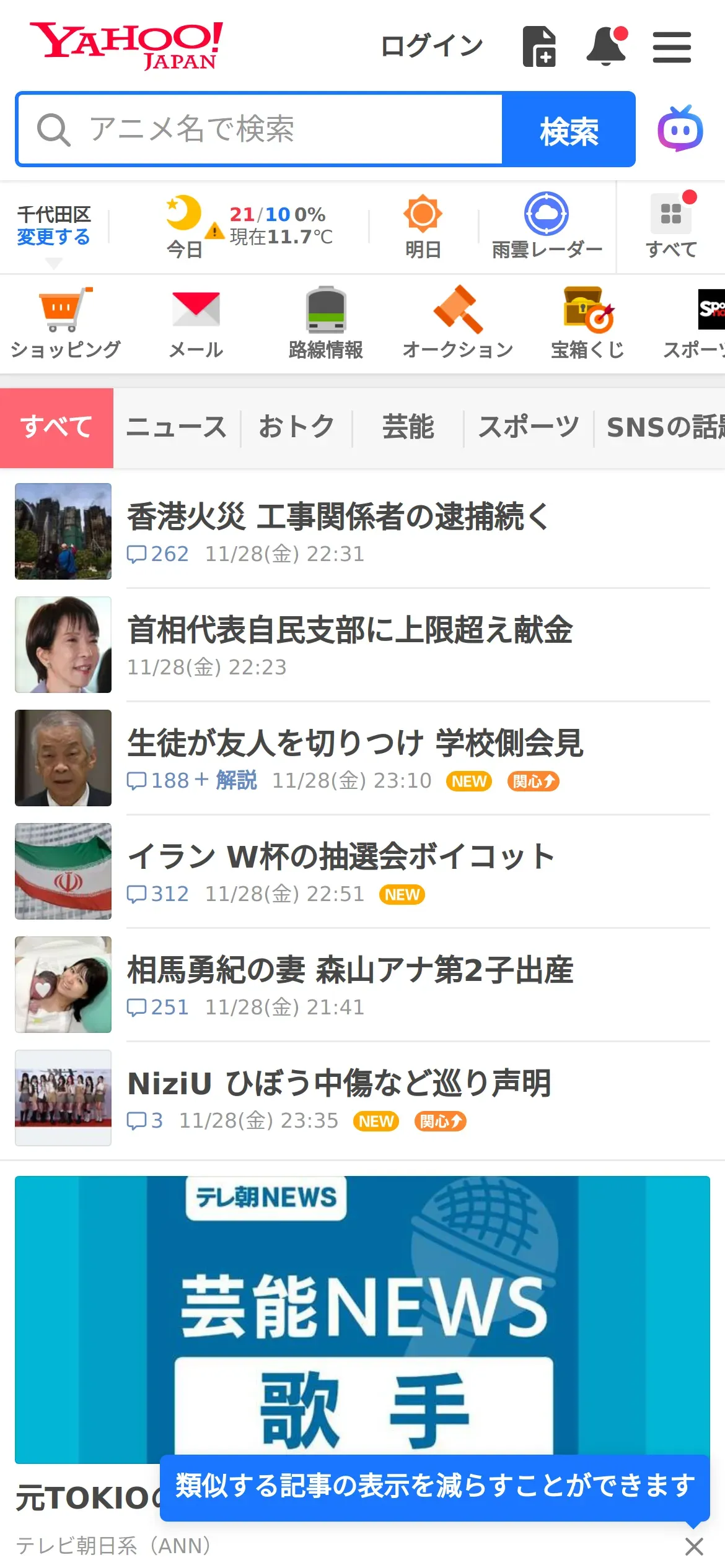This screenshot has height=1568, width=725.
Task: Switch to the ニュース tab
Action: (x=177, y=427)
